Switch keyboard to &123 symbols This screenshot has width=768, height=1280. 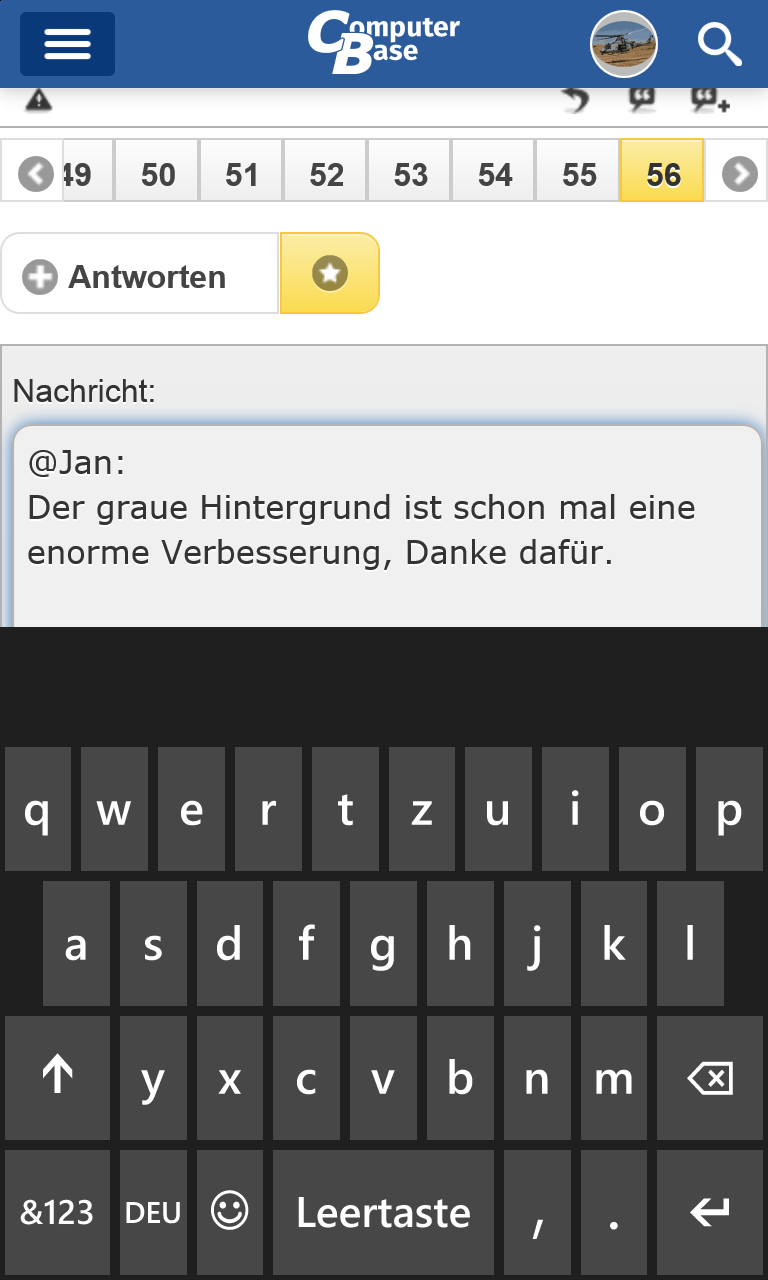tap(57, 1212)
